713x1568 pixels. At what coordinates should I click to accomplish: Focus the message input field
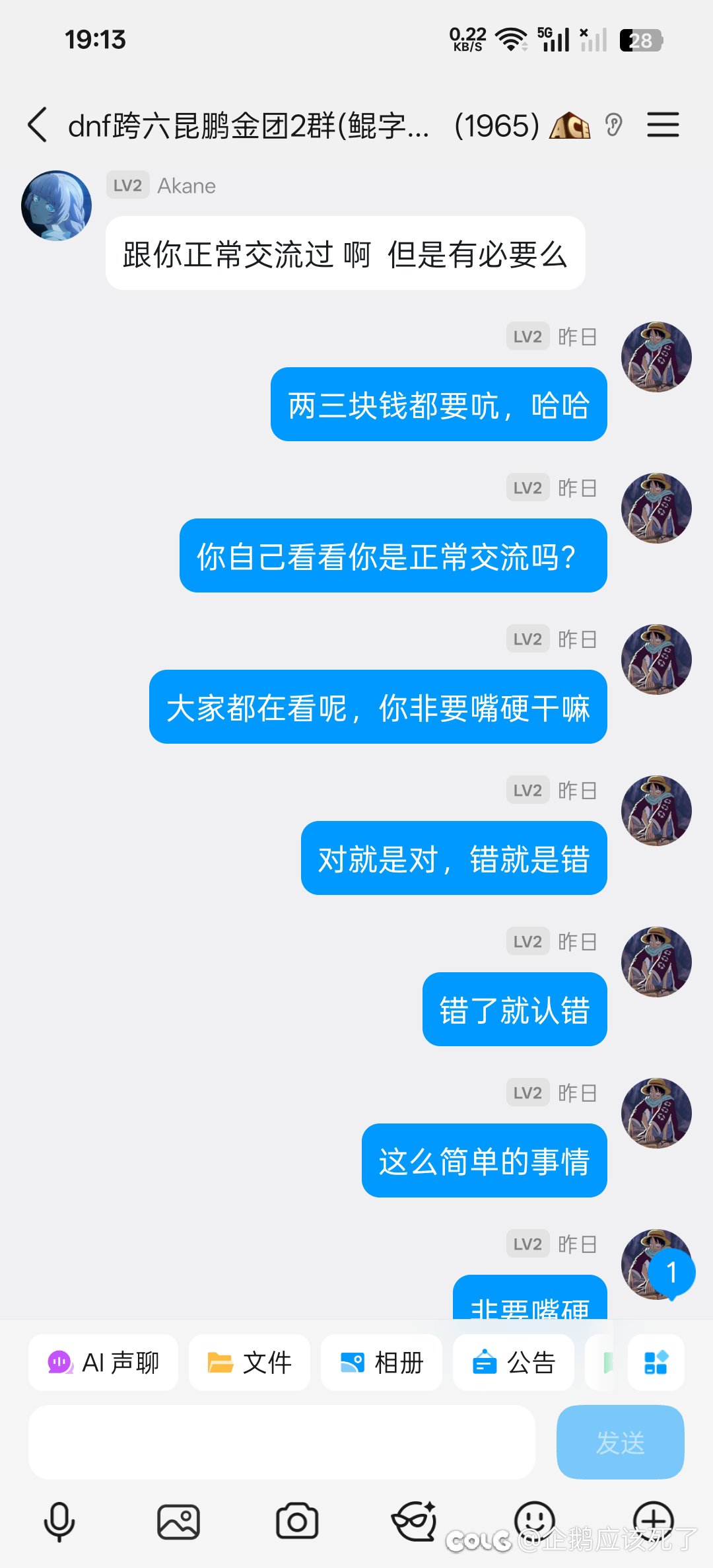[x=281, y=1442]
